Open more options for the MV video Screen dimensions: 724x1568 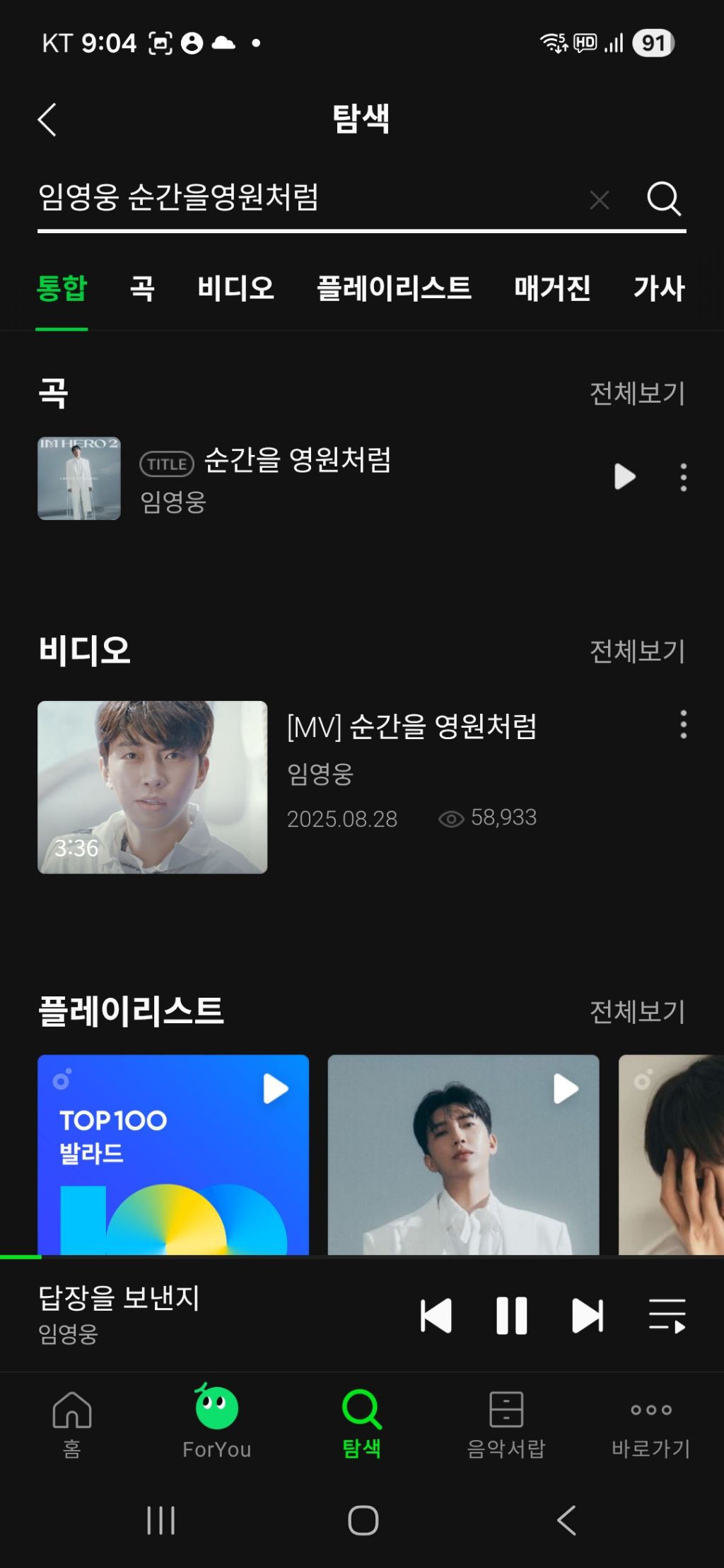683,724
